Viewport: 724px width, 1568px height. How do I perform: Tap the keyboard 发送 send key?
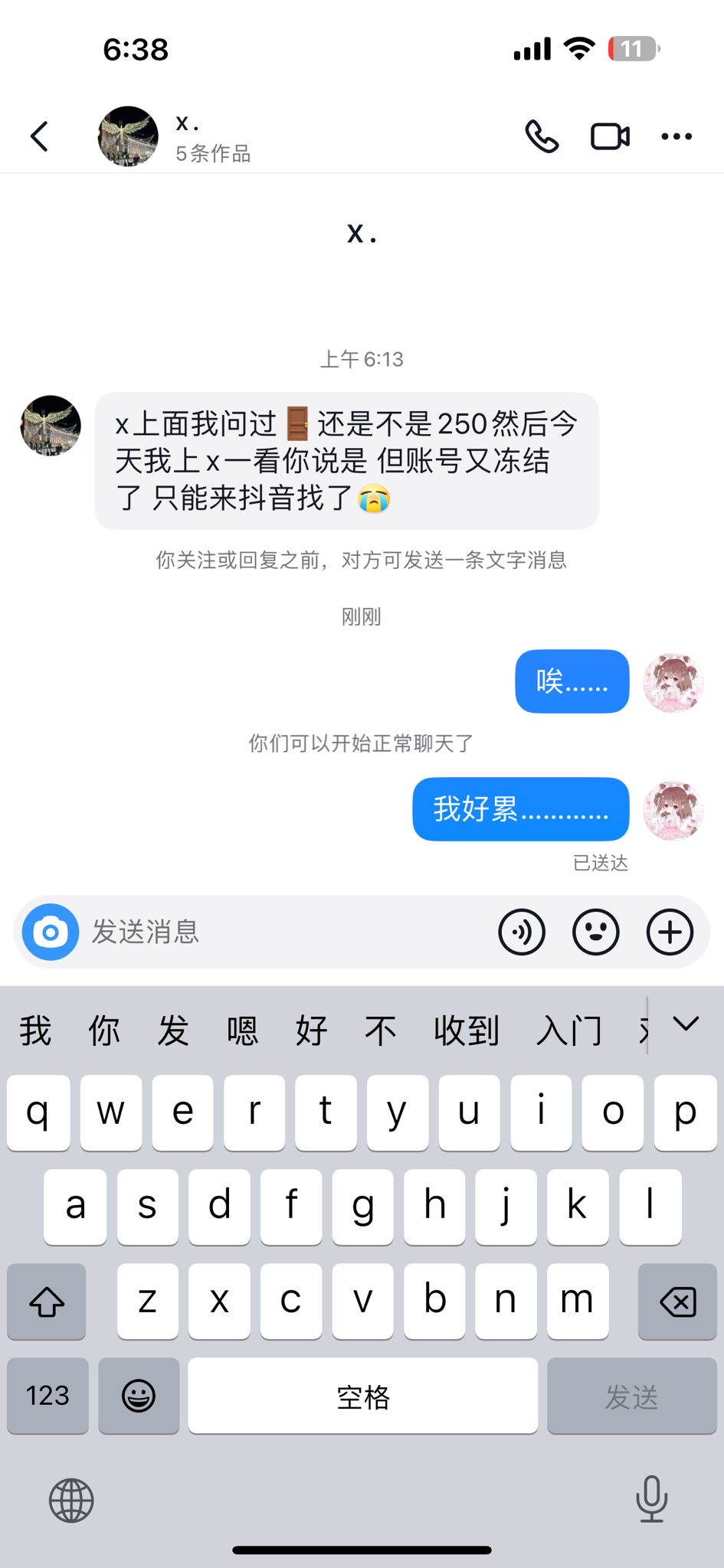click(x=631, y=1396)
